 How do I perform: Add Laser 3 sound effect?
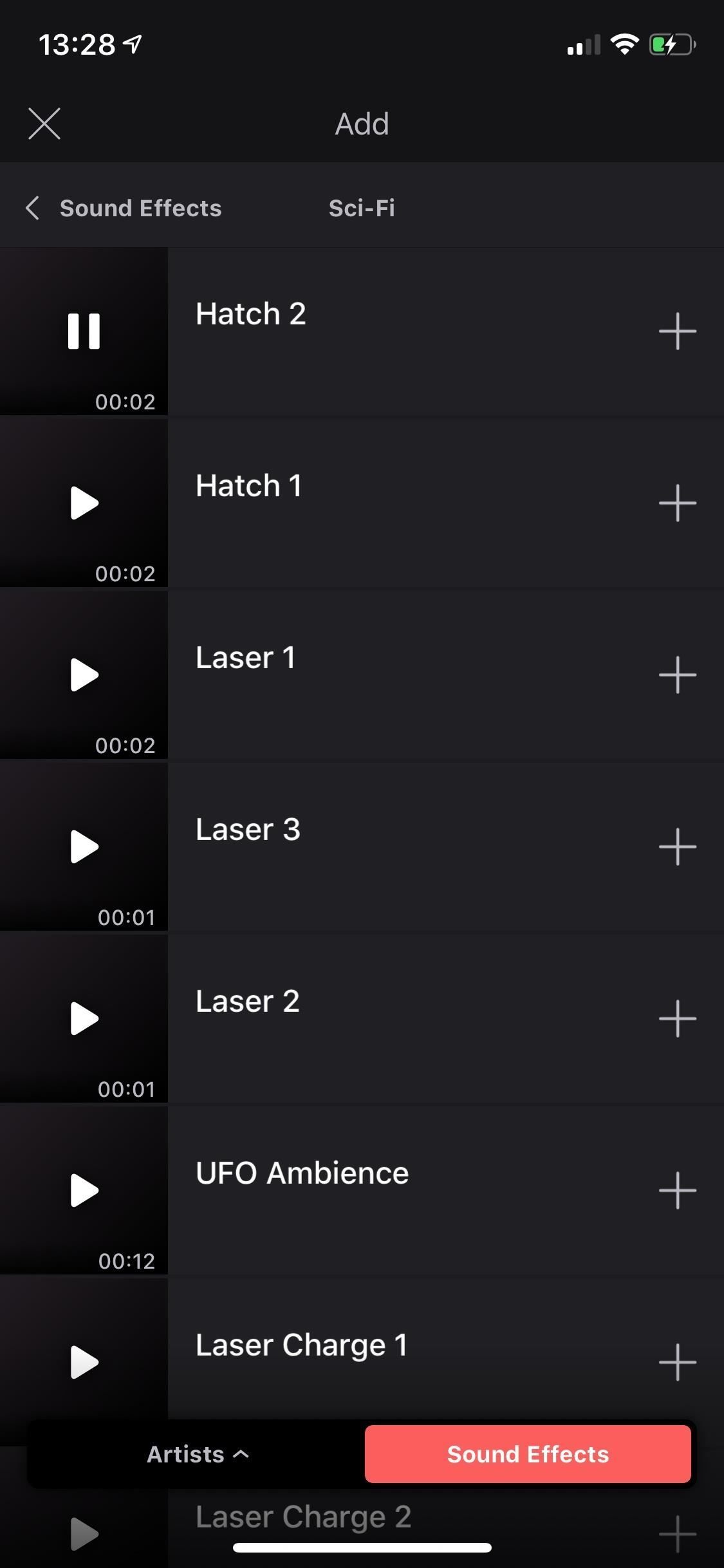pyautogui.click(x=677, y=846)
